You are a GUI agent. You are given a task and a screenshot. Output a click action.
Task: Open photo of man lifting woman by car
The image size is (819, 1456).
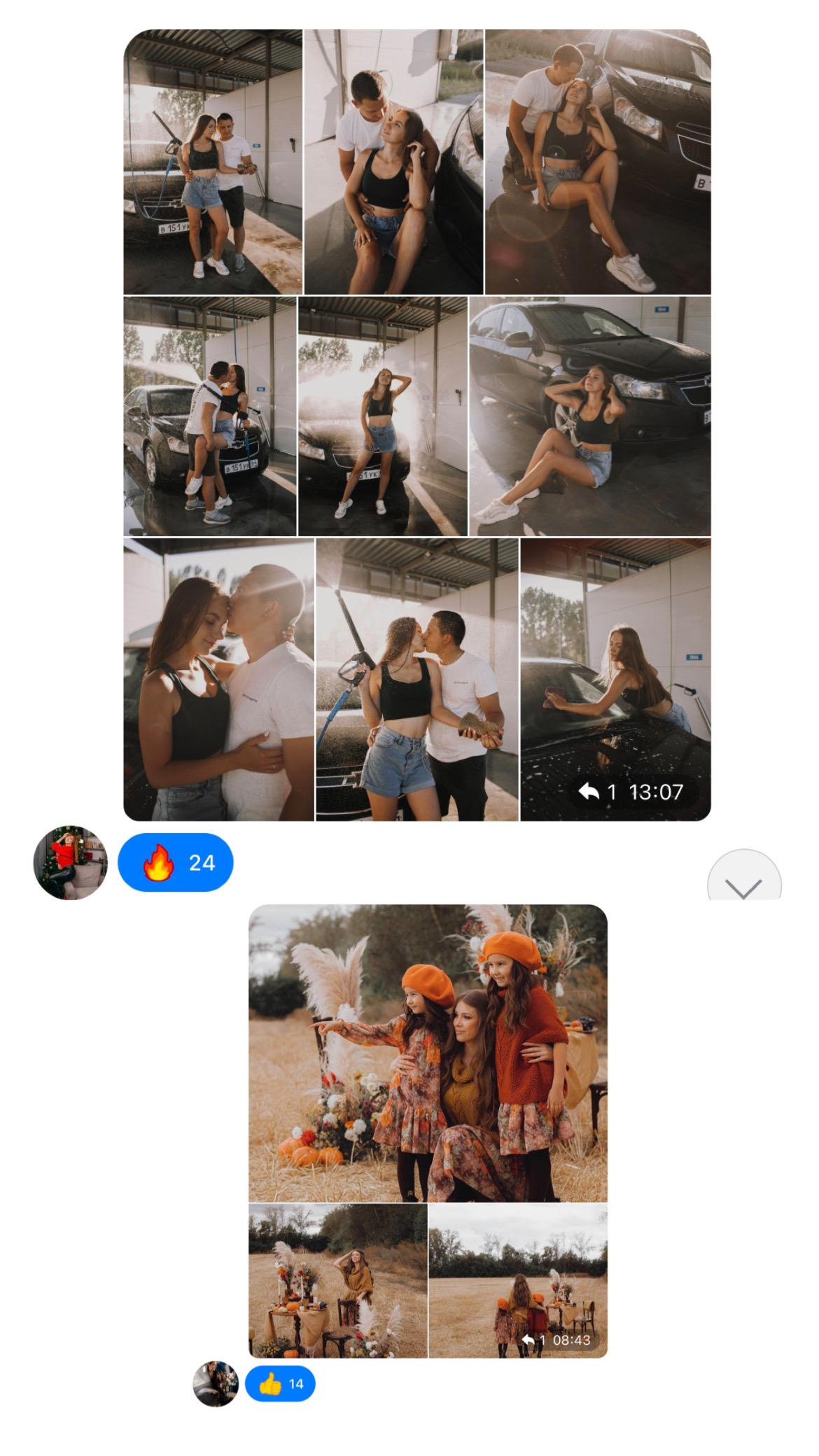click(210, 416)
